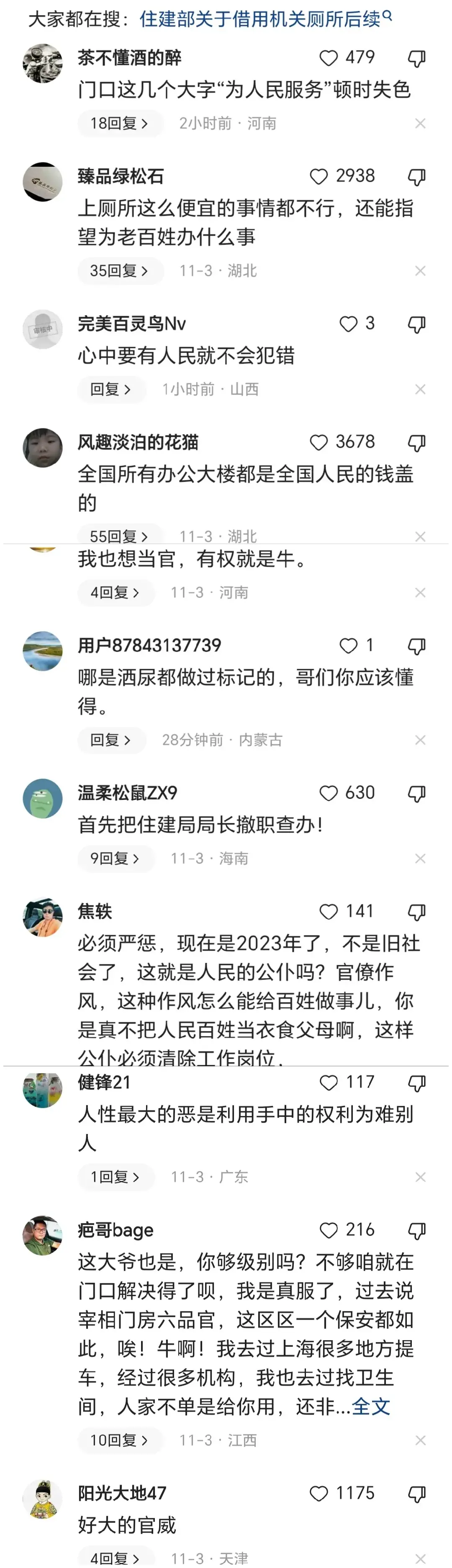Reply to 完美百灵鸟Nv's comment
The image size is (452, 1568).
(111, 389)
